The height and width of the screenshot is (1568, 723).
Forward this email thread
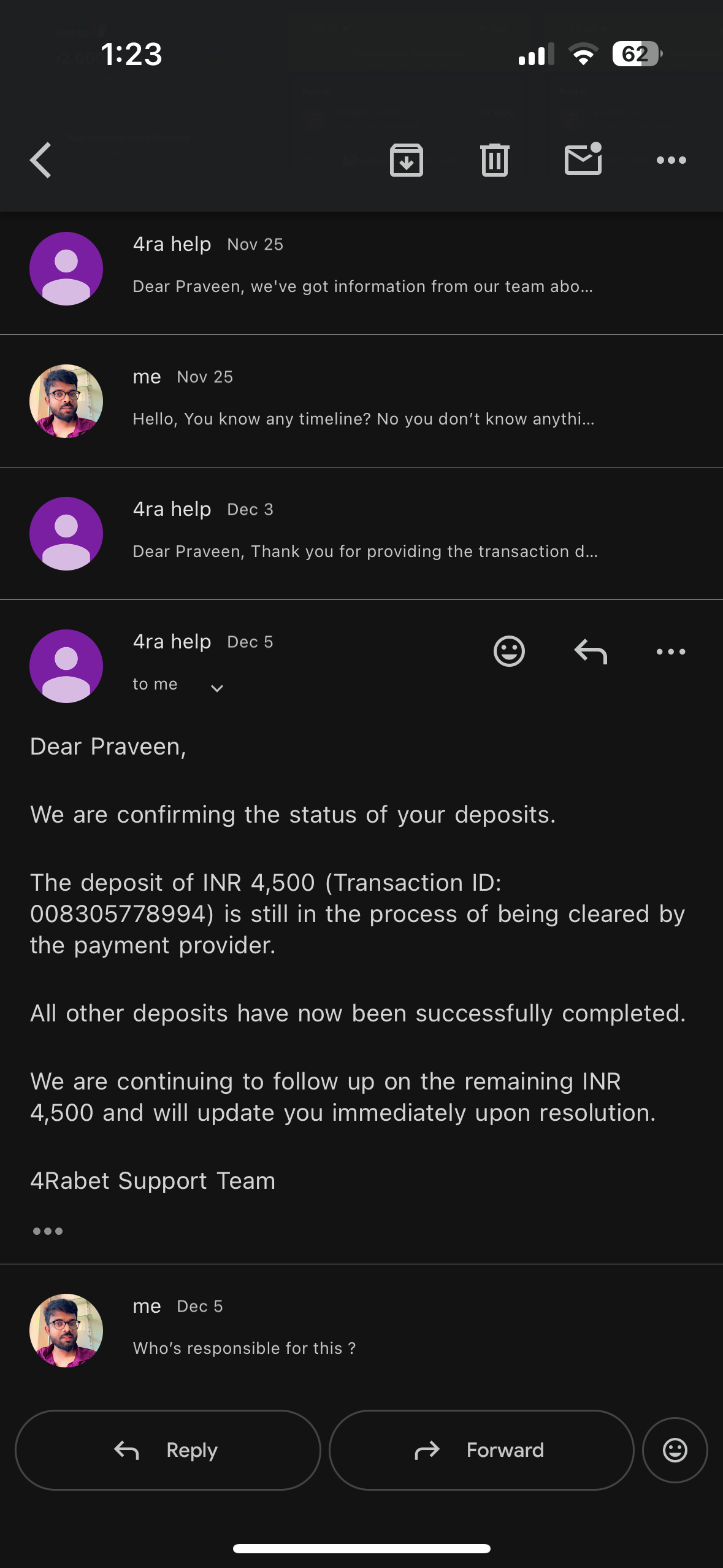[481, 1450]
